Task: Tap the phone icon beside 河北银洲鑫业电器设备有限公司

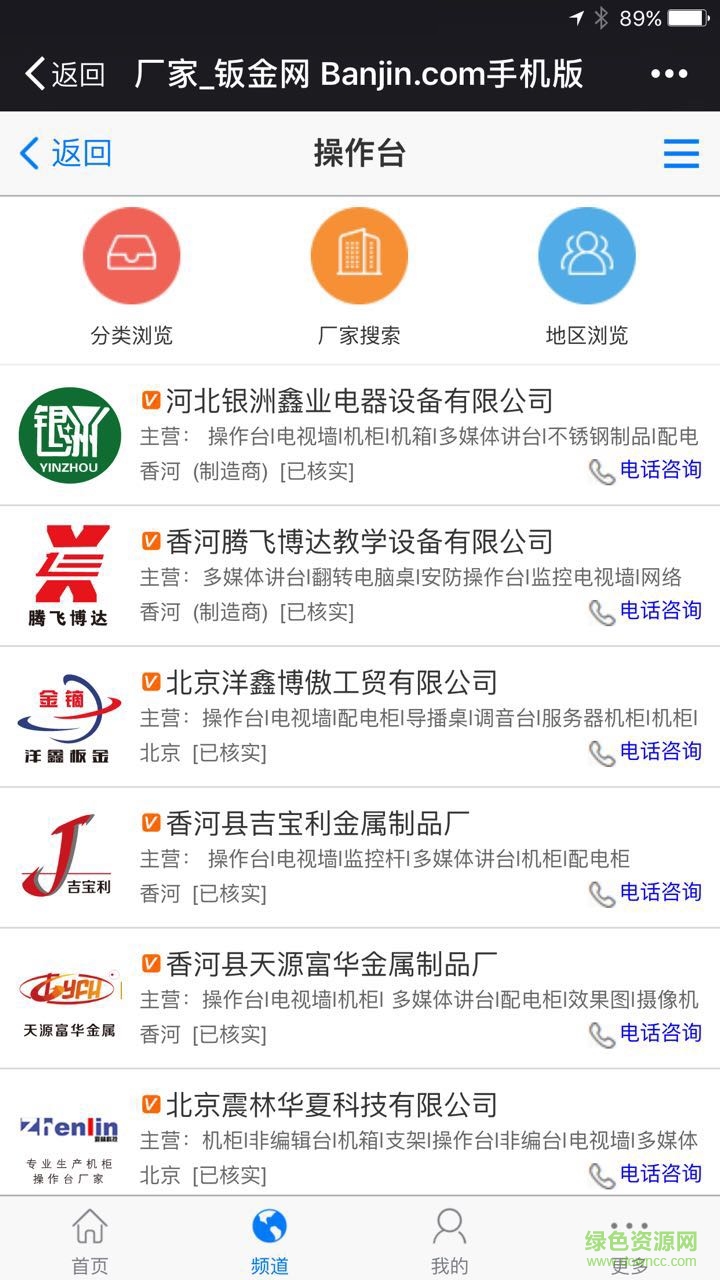Action: coord(602,470)
